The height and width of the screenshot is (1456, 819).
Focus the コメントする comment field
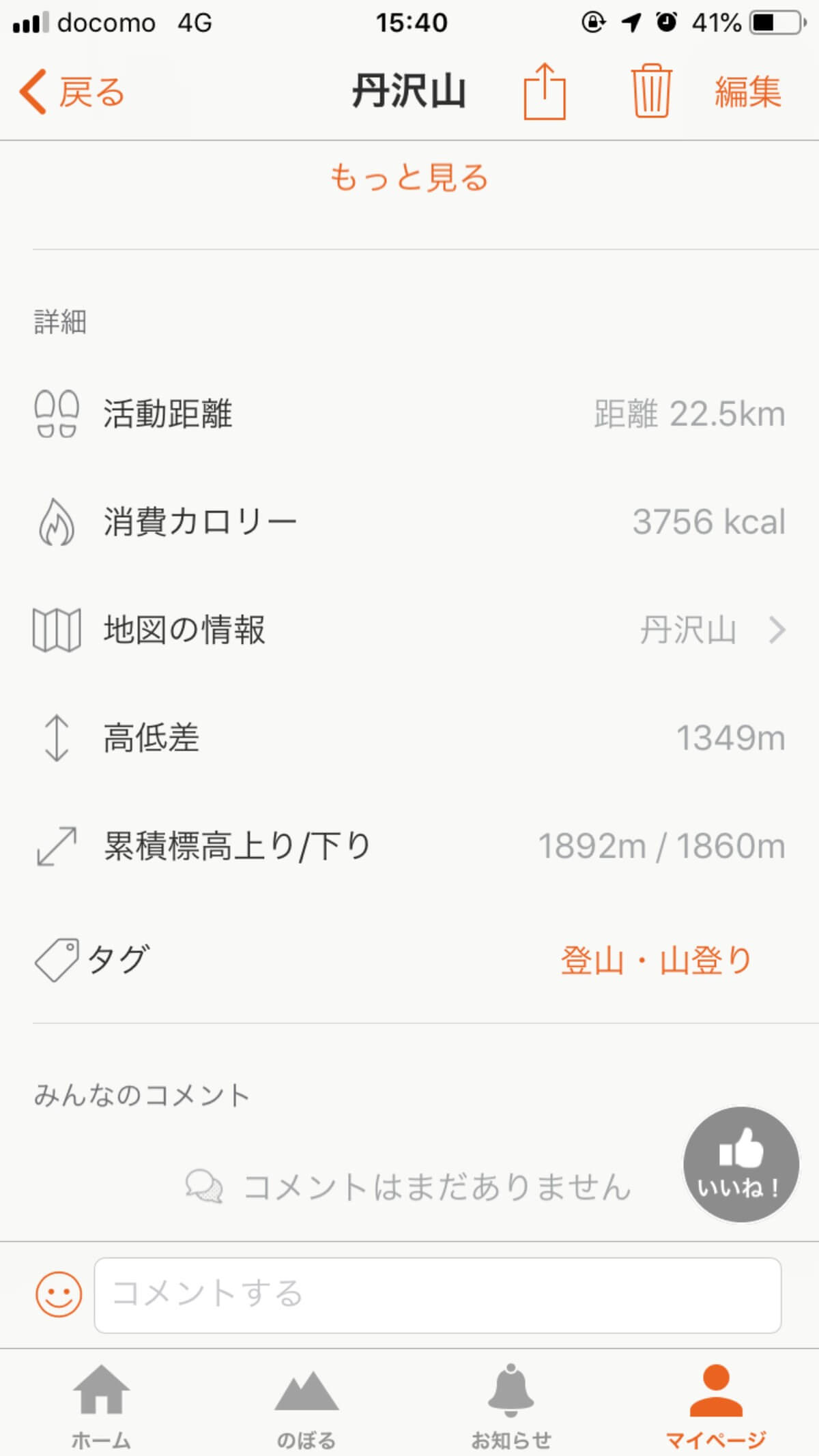click(x=437, y=1294)
